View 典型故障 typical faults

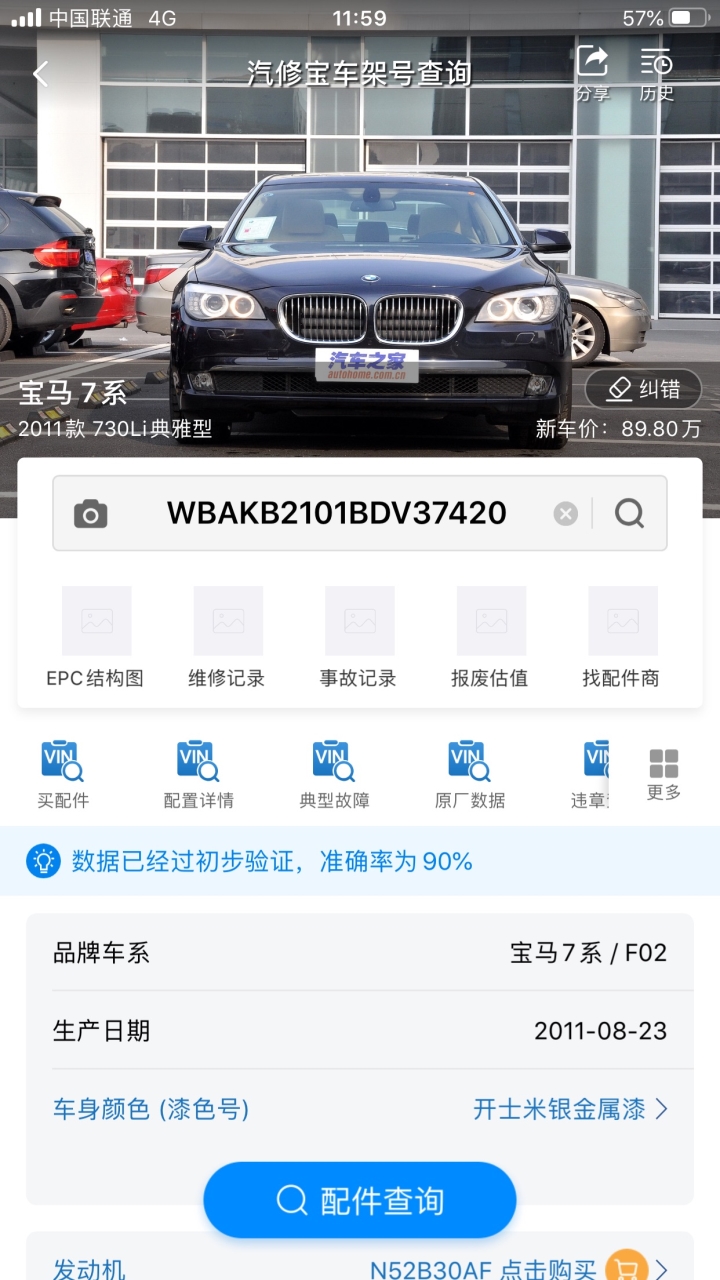[335, 775]
